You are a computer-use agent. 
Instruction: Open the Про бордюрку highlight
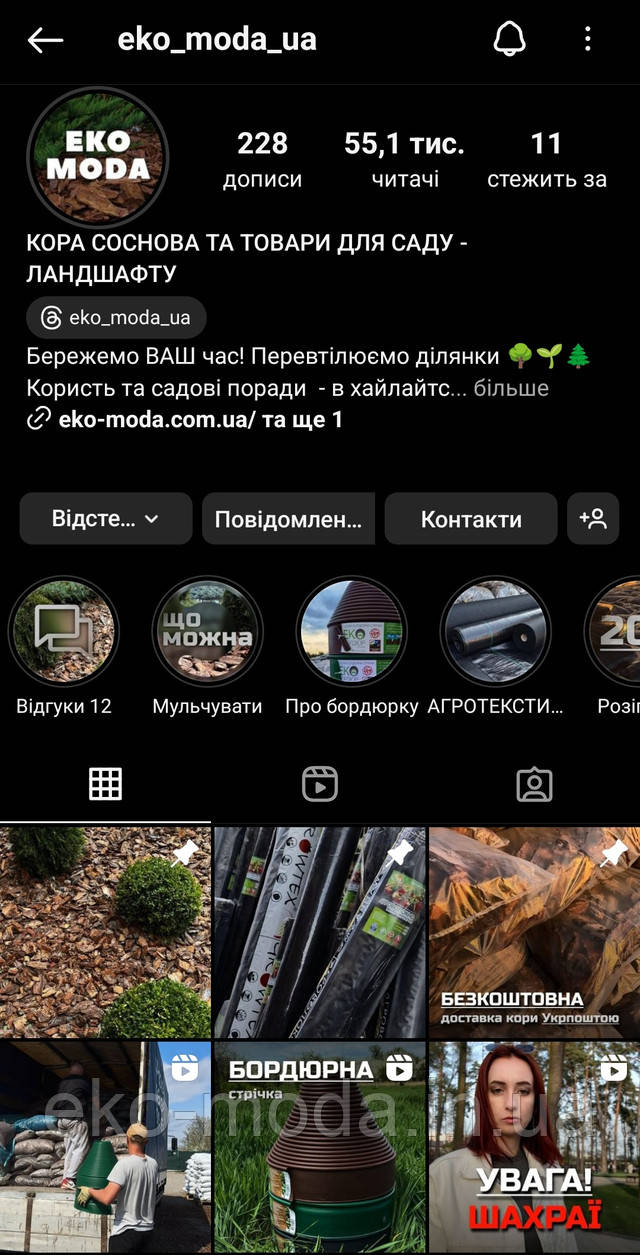pos(351,630)
